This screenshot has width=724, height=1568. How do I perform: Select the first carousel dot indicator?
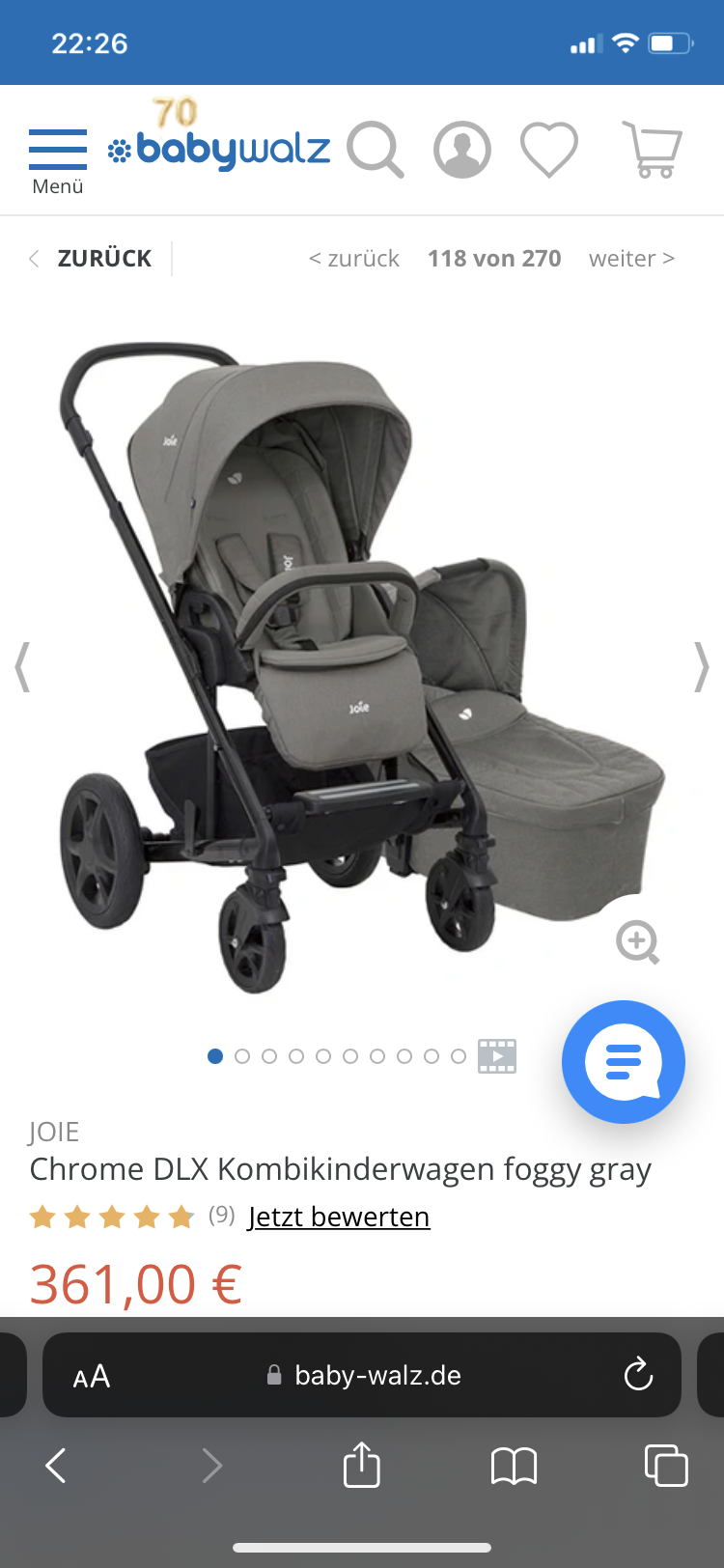click(215, 1056)
